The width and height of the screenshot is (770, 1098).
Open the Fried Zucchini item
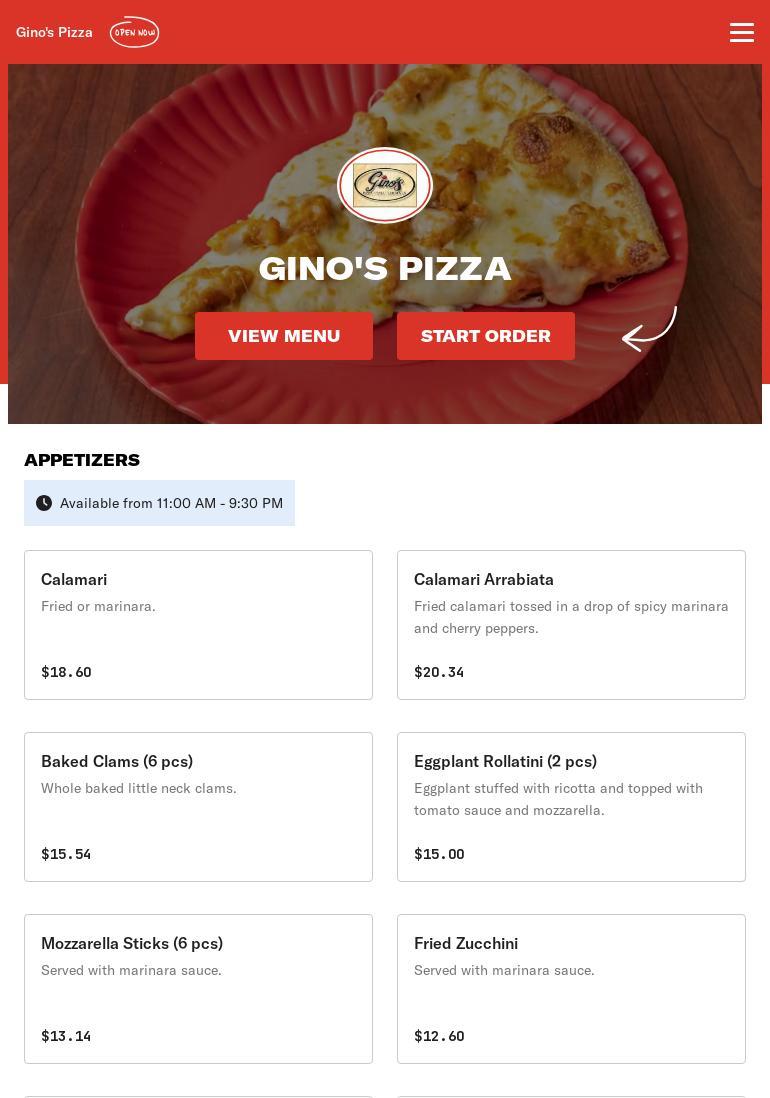(571, 988)
